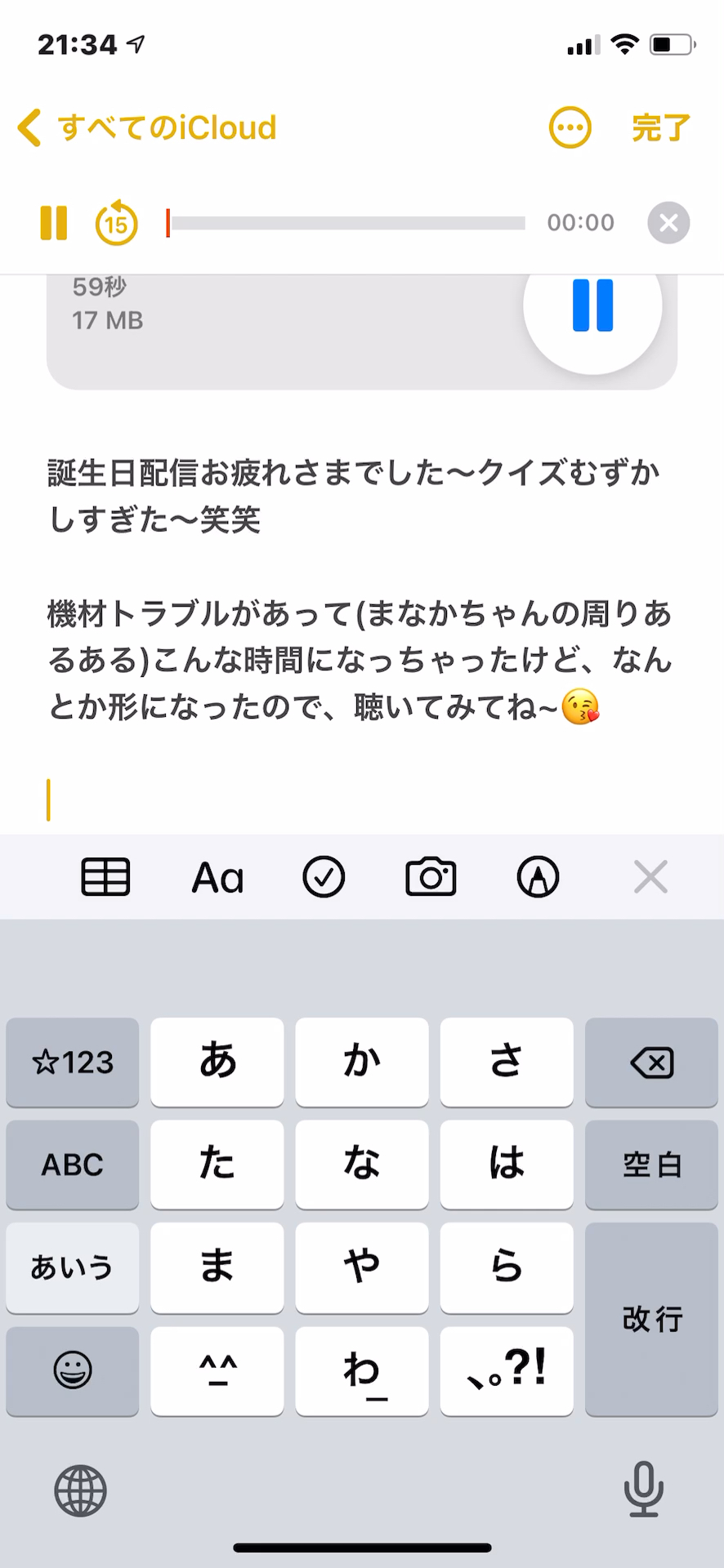The width and height of the screenshot is (724, 1568).
Task: Tap the rewind 15 seconds icon
Action: [x=116, y=222]
